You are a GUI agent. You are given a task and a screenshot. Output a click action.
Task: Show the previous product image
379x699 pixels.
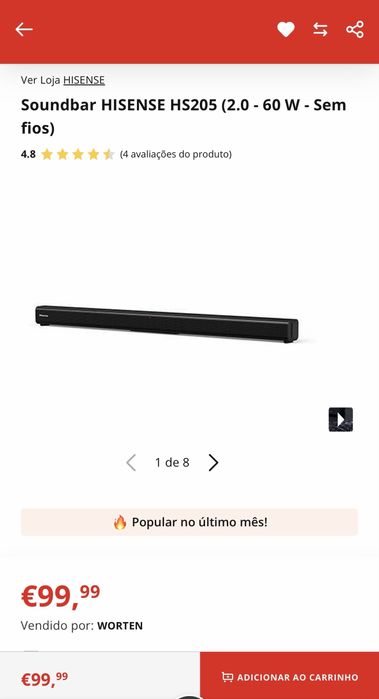(x=131, y=463)
